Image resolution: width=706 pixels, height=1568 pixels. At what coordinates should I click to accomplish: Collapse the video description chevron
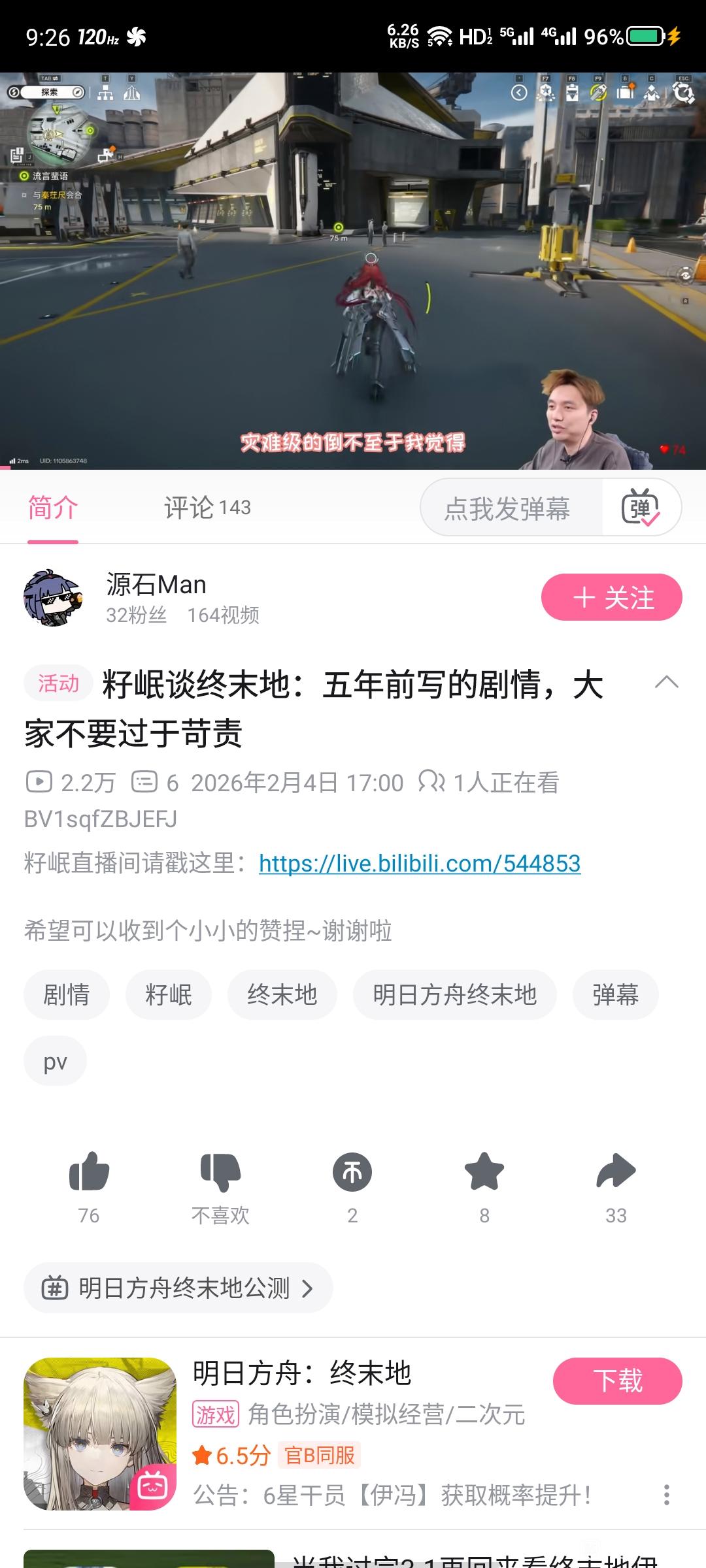click(x=666, y=683)
